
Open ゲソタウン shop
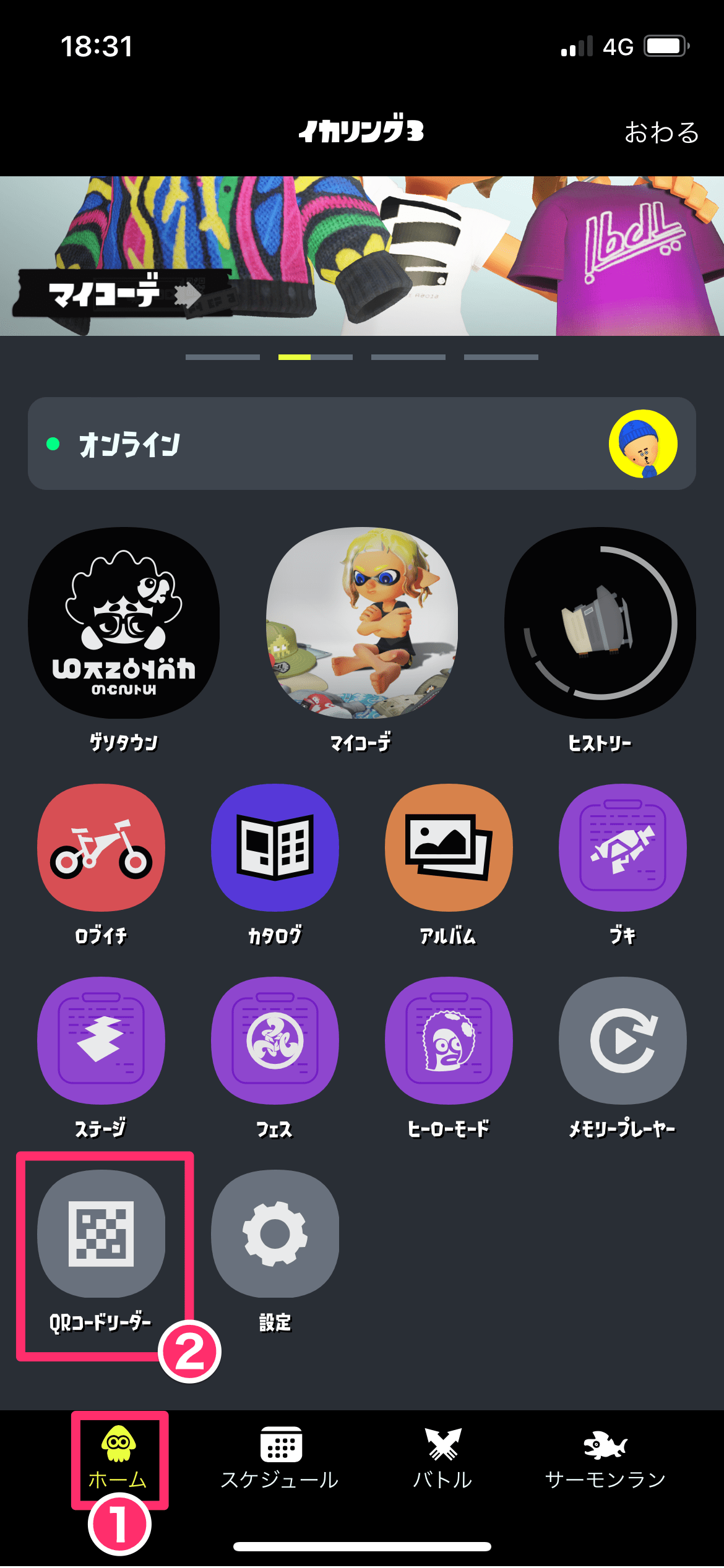click(x=124, y=623)
